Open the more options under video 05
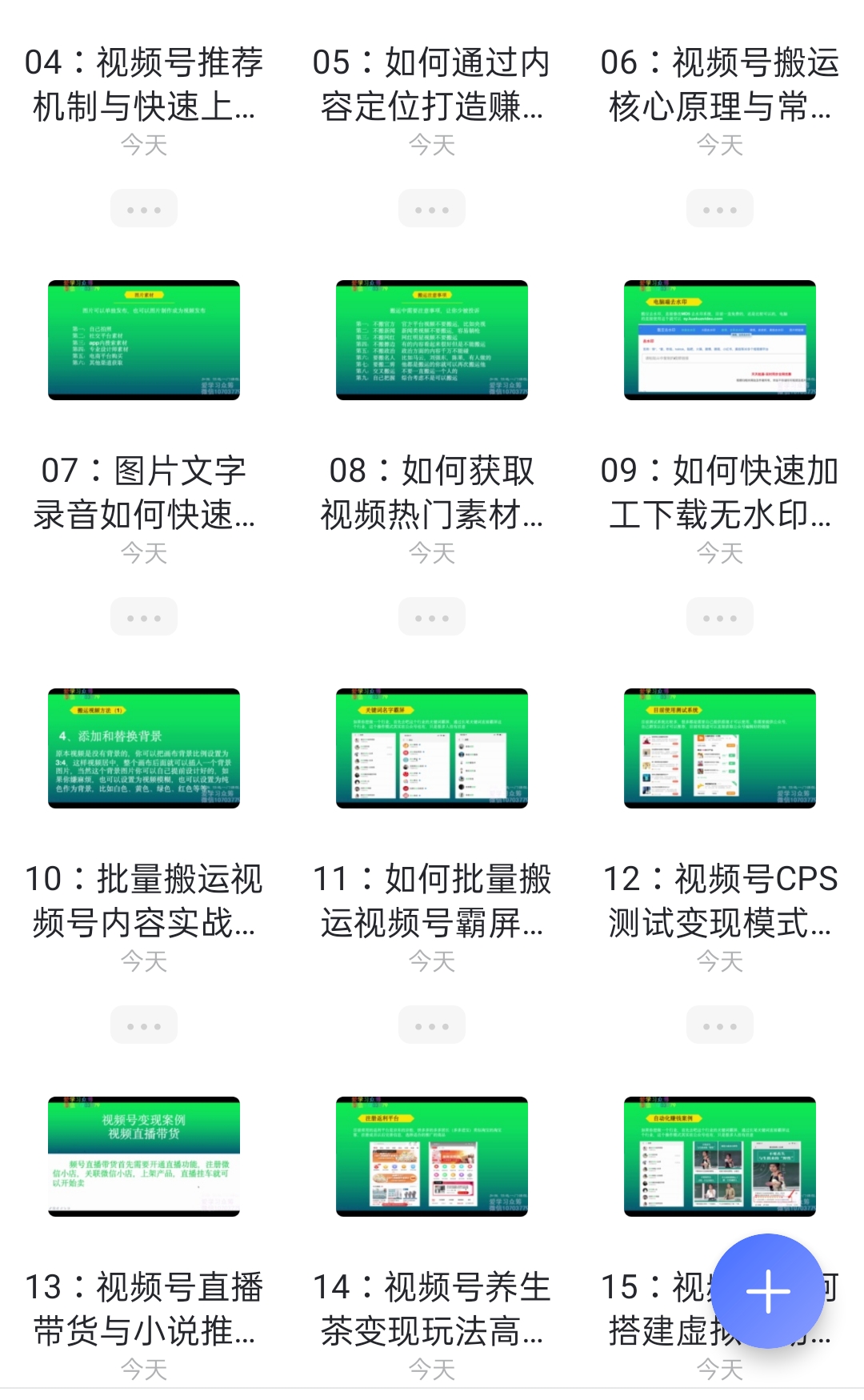This screenshot has height=1400, width=864. [x=432, y=209]
